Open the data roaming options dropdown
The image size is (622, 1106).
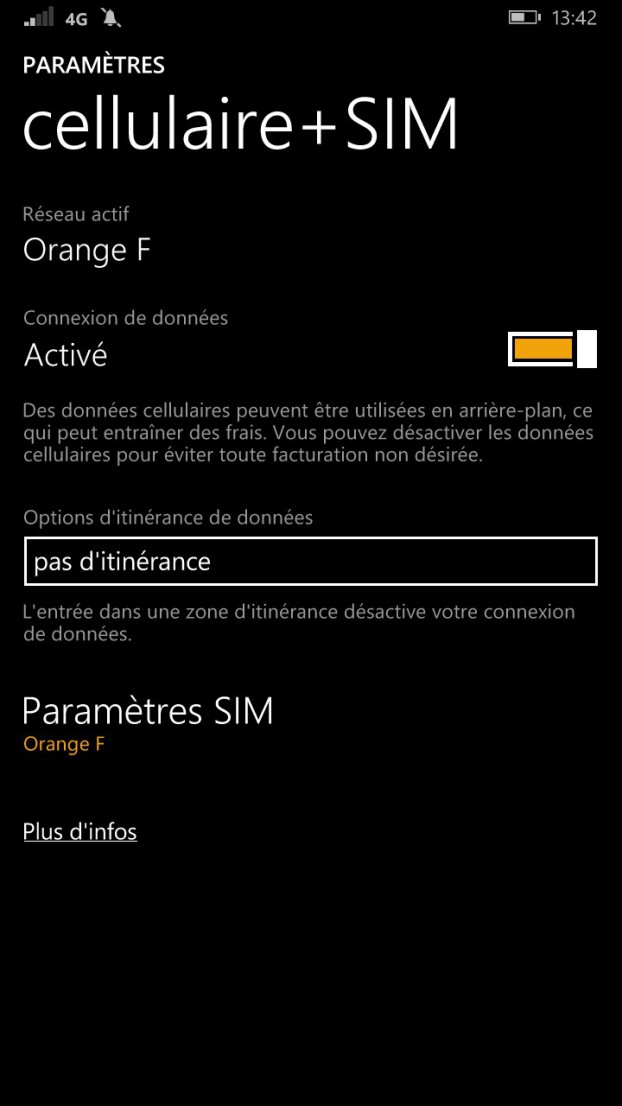(x=310, y=561)
